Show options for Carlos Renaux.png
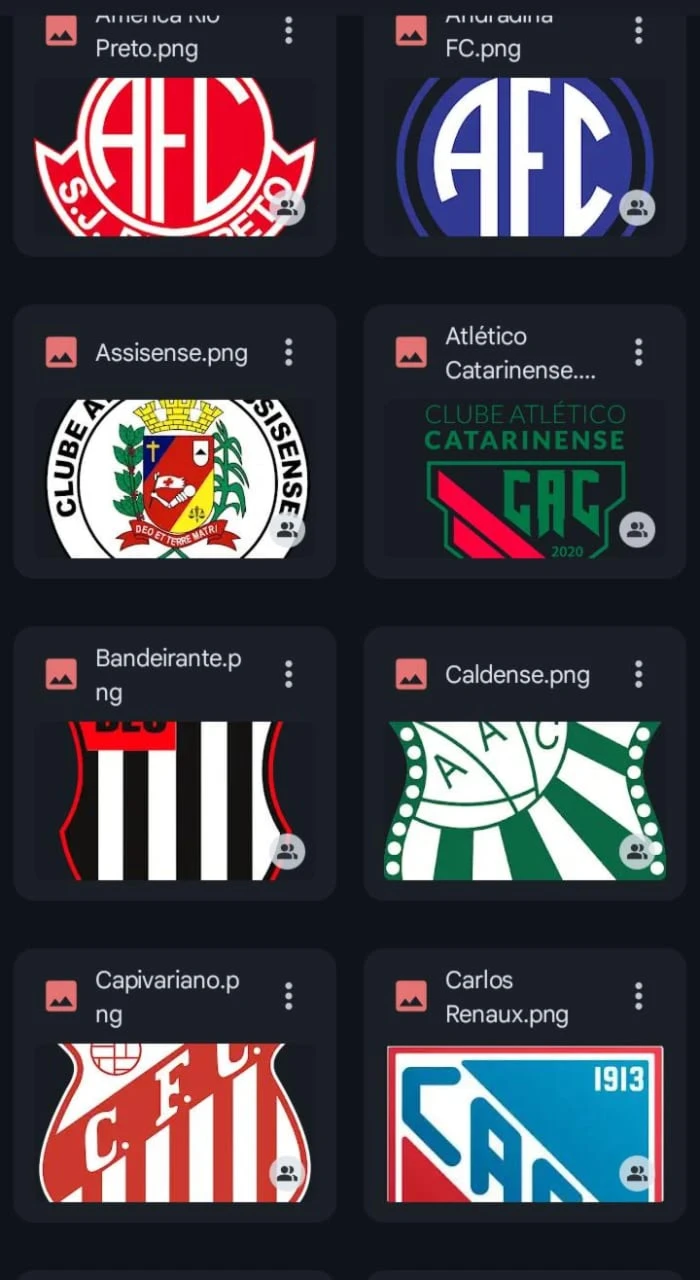The image size is (700, 1280). pos(638,996)
